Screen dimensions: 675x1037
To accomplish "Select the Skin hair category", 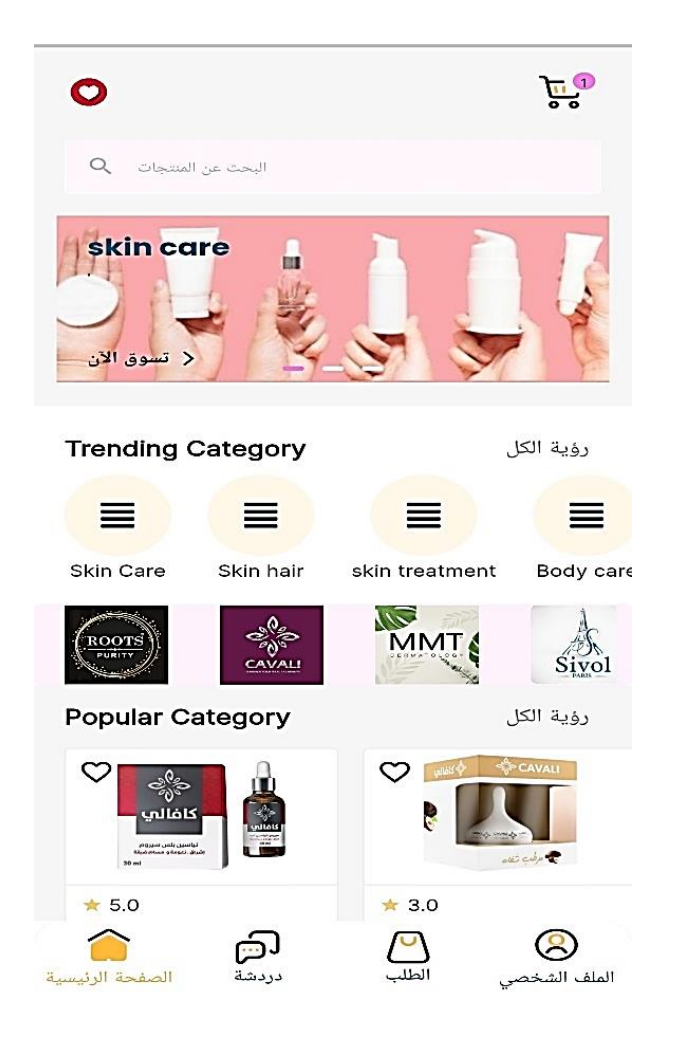I will pyautogui.click(x=260, y=515).
